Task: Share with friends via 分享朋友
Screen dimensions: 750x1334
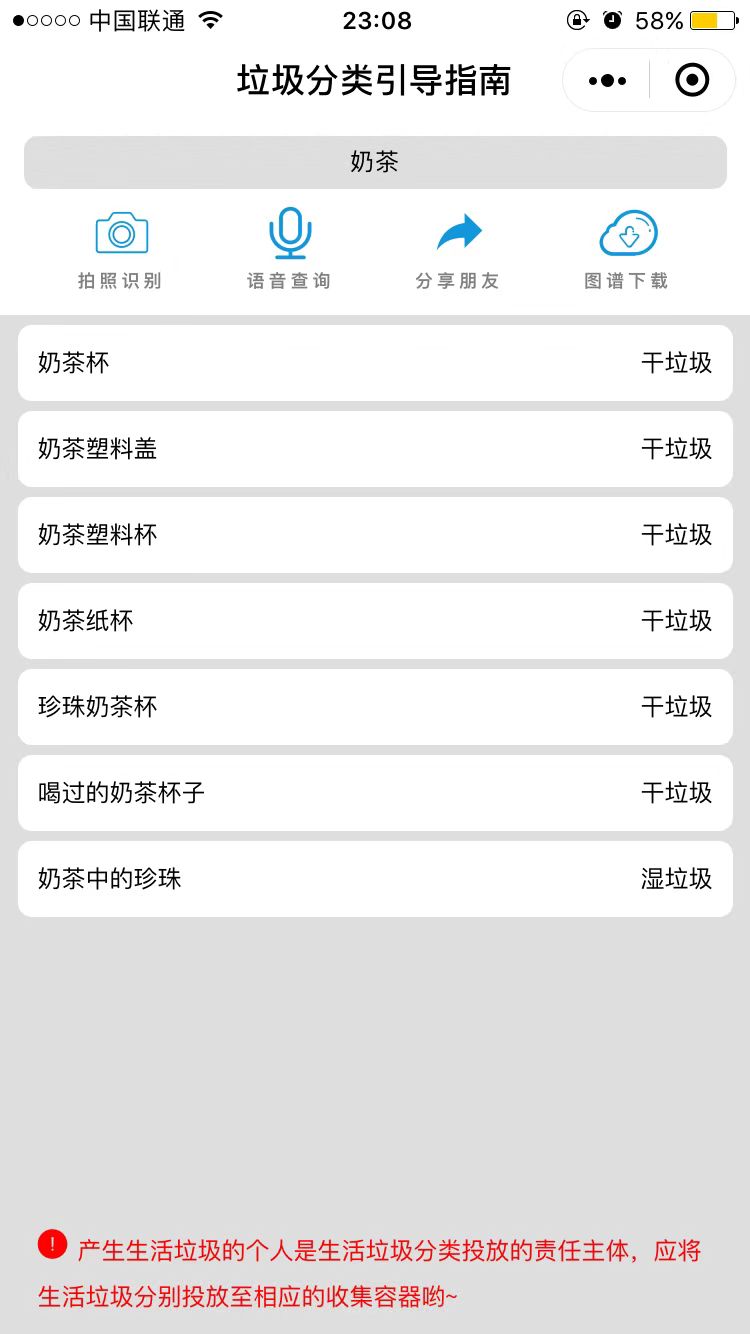Action: point(458,250)
